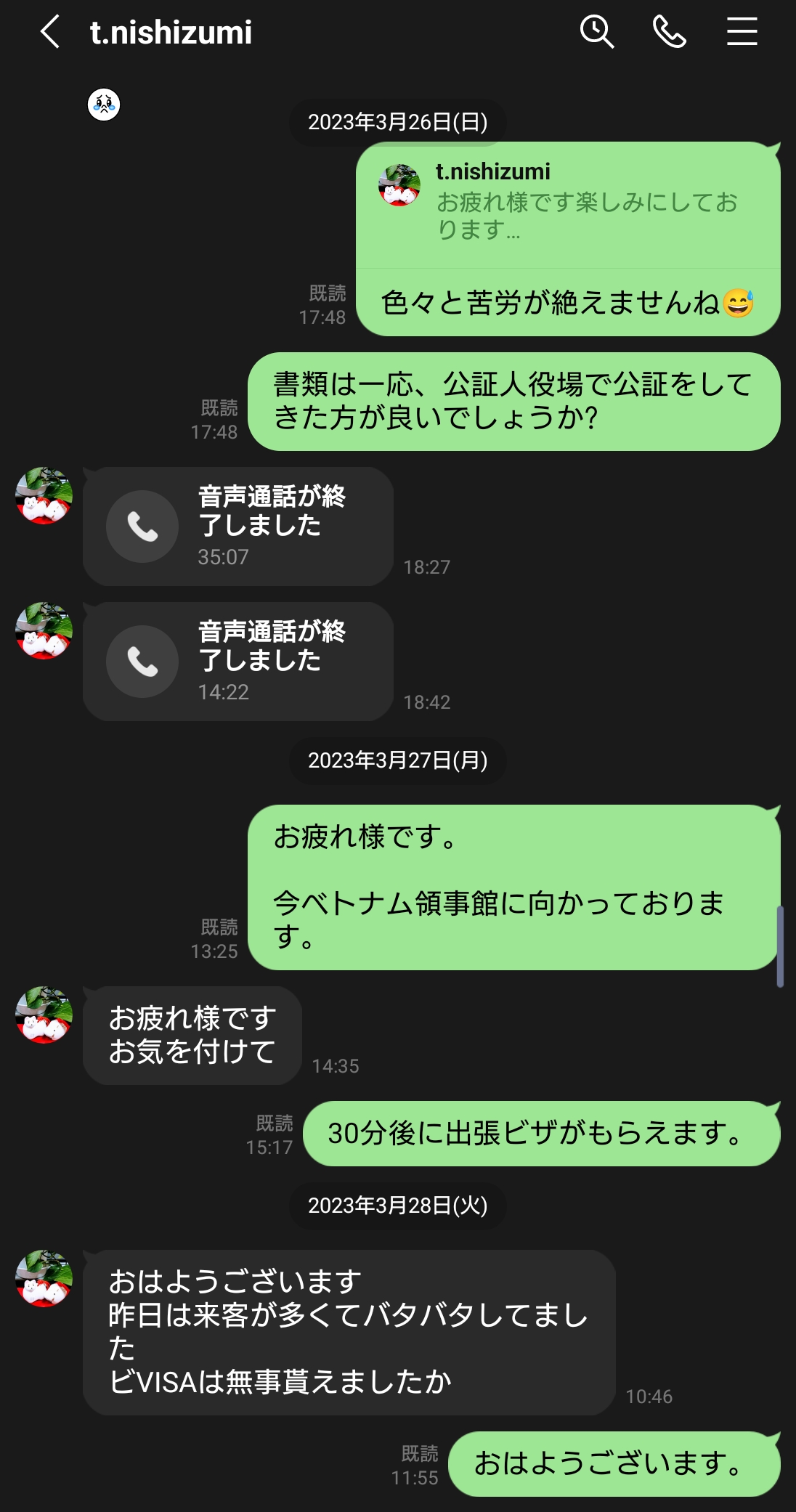Start a call with t.nishizumi

click(x=669, y=33)
